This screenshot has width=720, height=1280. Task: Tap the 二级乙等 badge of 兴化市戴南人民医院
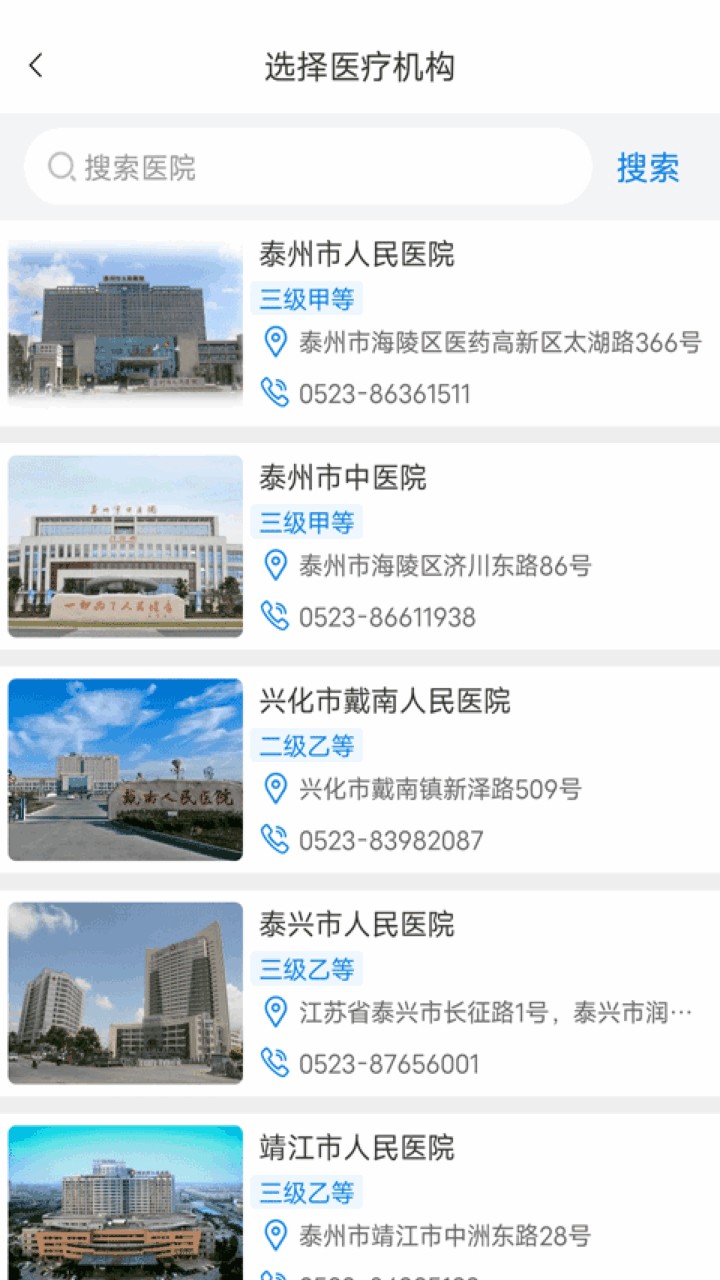click(x=306, y=746)
